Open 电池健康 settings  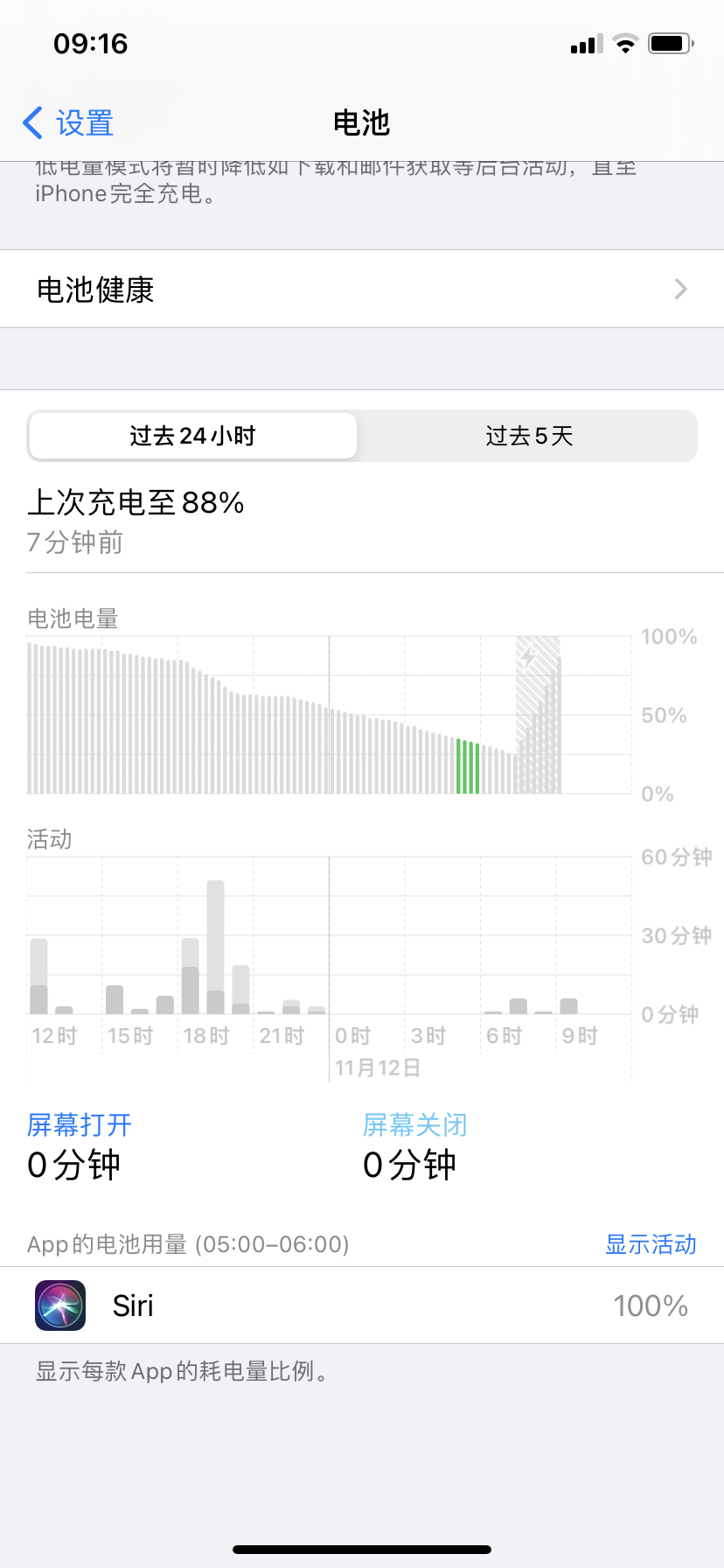[362, 290]
